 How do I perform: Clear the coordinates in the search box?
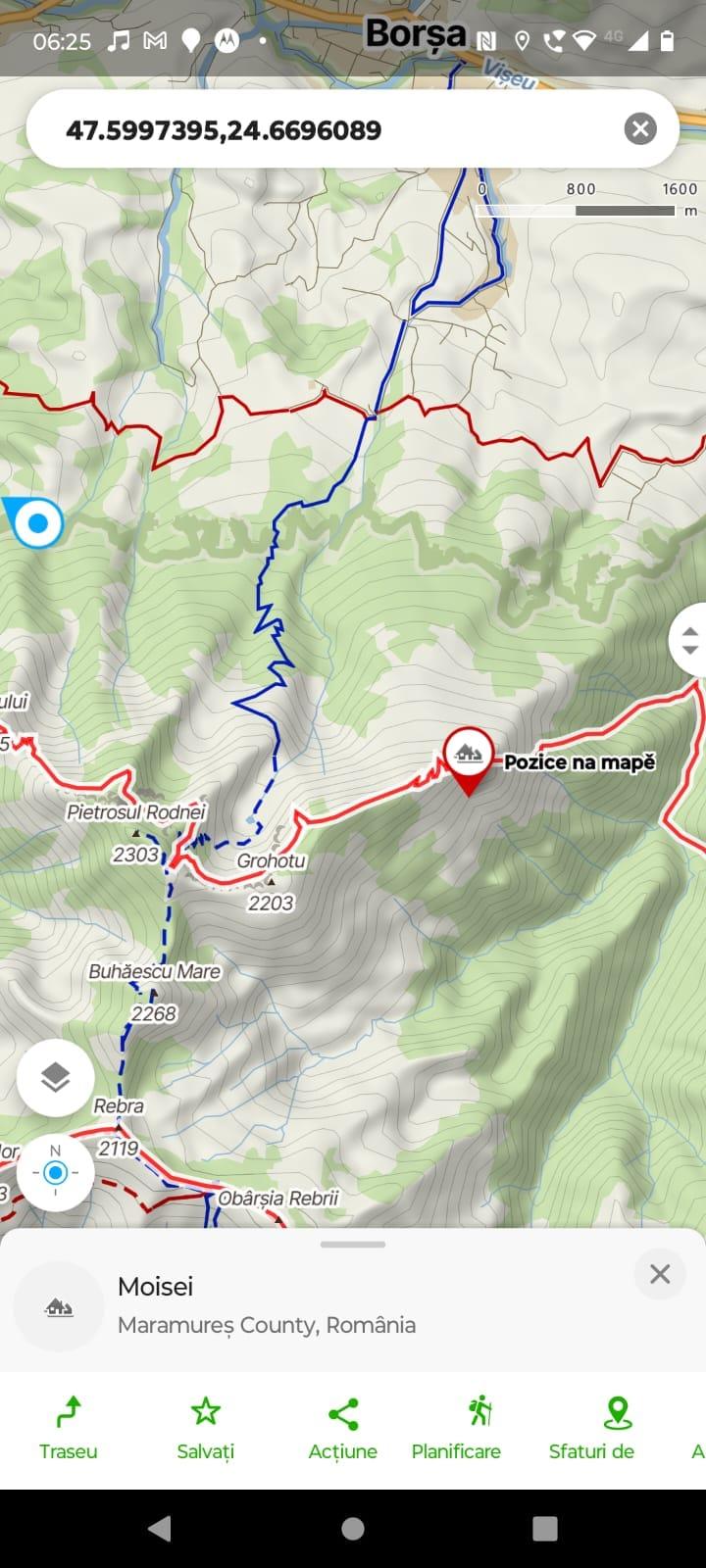pyautogui.click(x=640, y=128)
